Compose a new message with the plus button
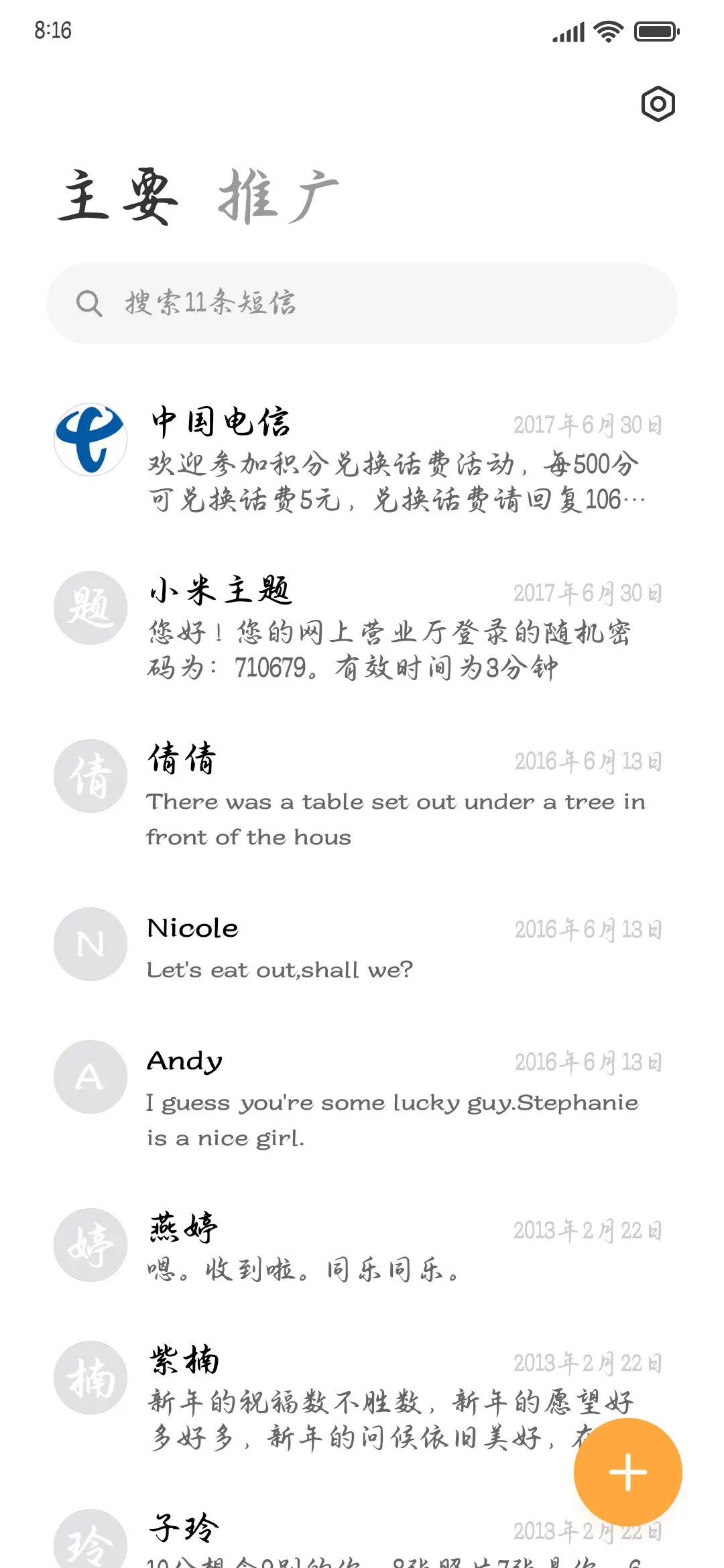 pyautogui.click(x=627, y=1470)
